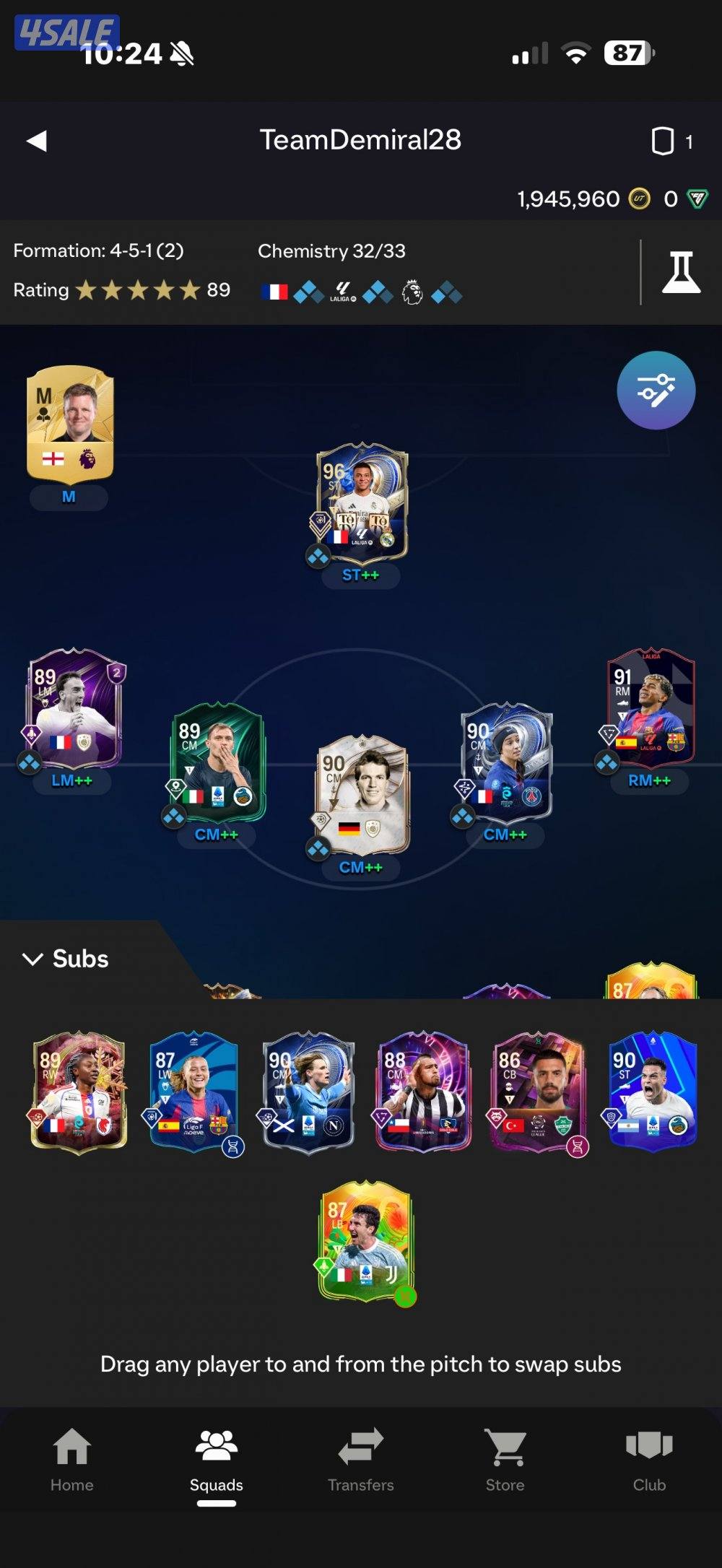Select the 89-rated CM green card
Viewport: 722px width, 1568px height.
pyautogui.click(x=218, y=762)
